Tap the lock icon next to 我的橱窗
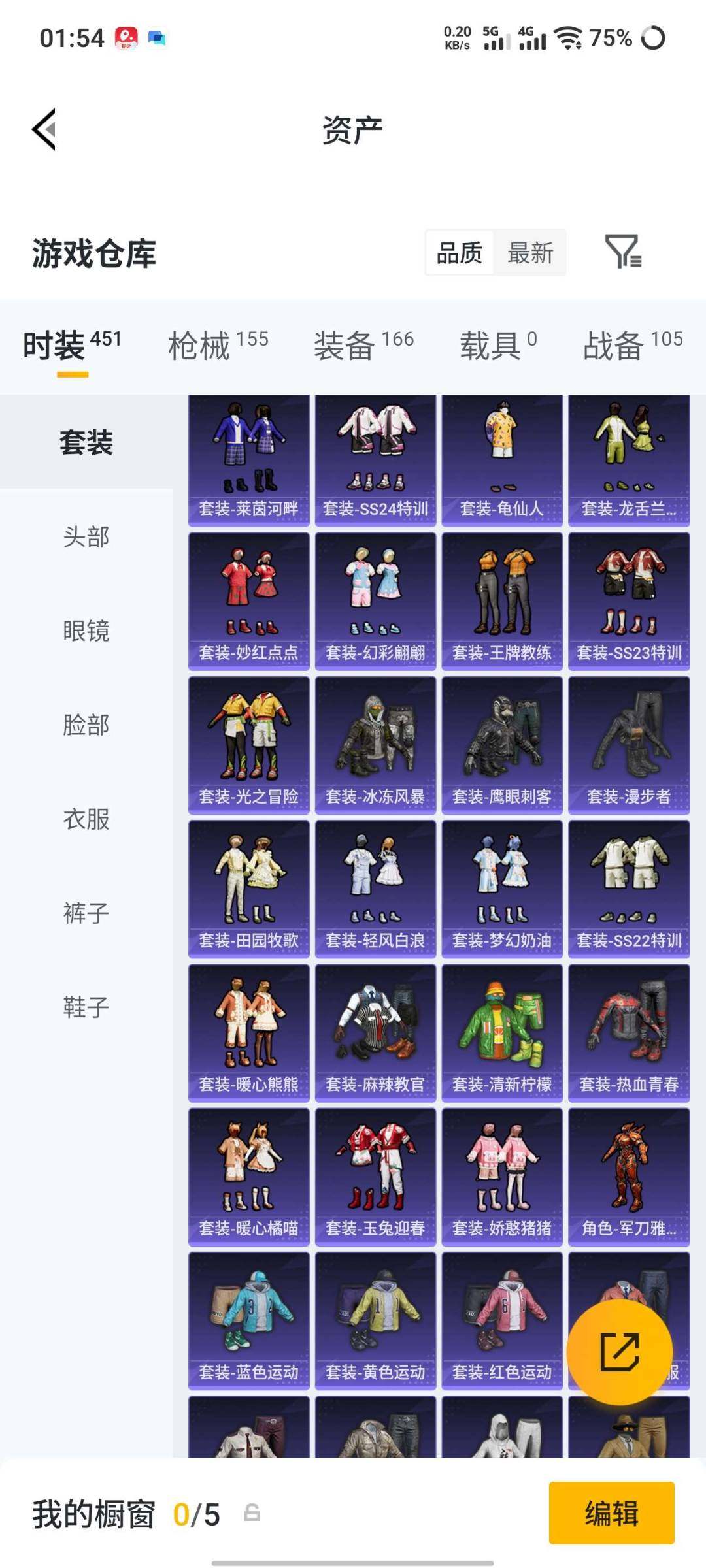Viewport: 706px width, 1568px height. point(251,1514)
